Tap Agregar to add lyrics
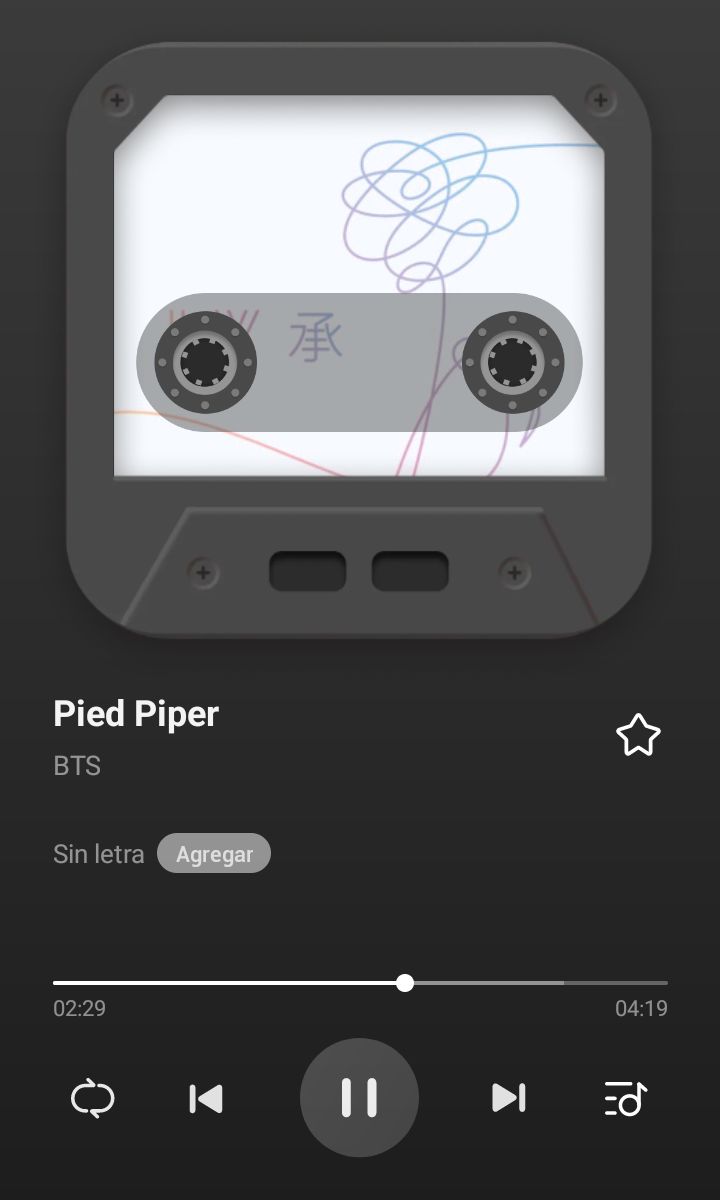This screenshot has width=720, height=1200. tap(214, 854)
